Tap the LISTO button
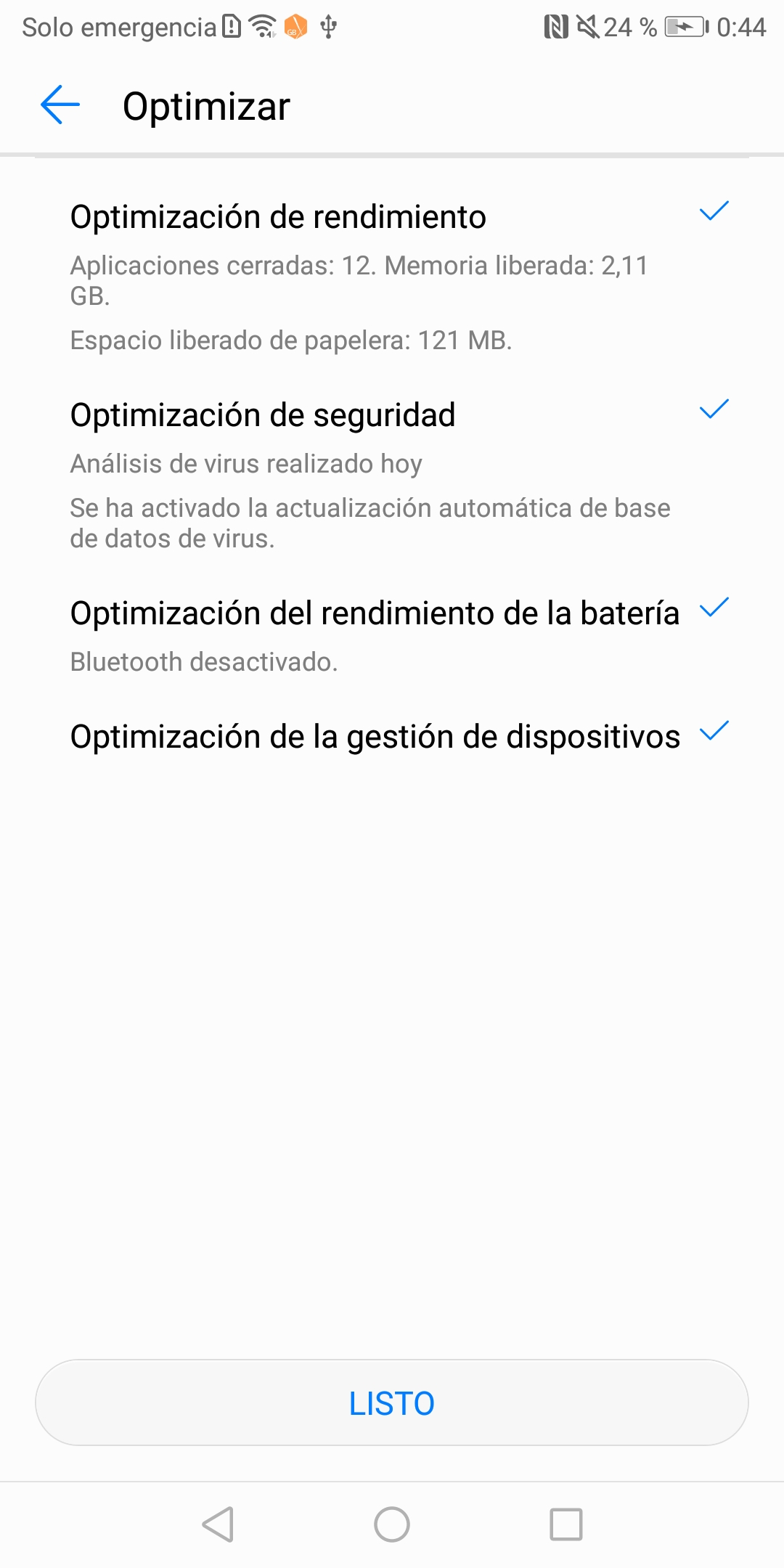The image size is (784, 1568). [392, 1402]
